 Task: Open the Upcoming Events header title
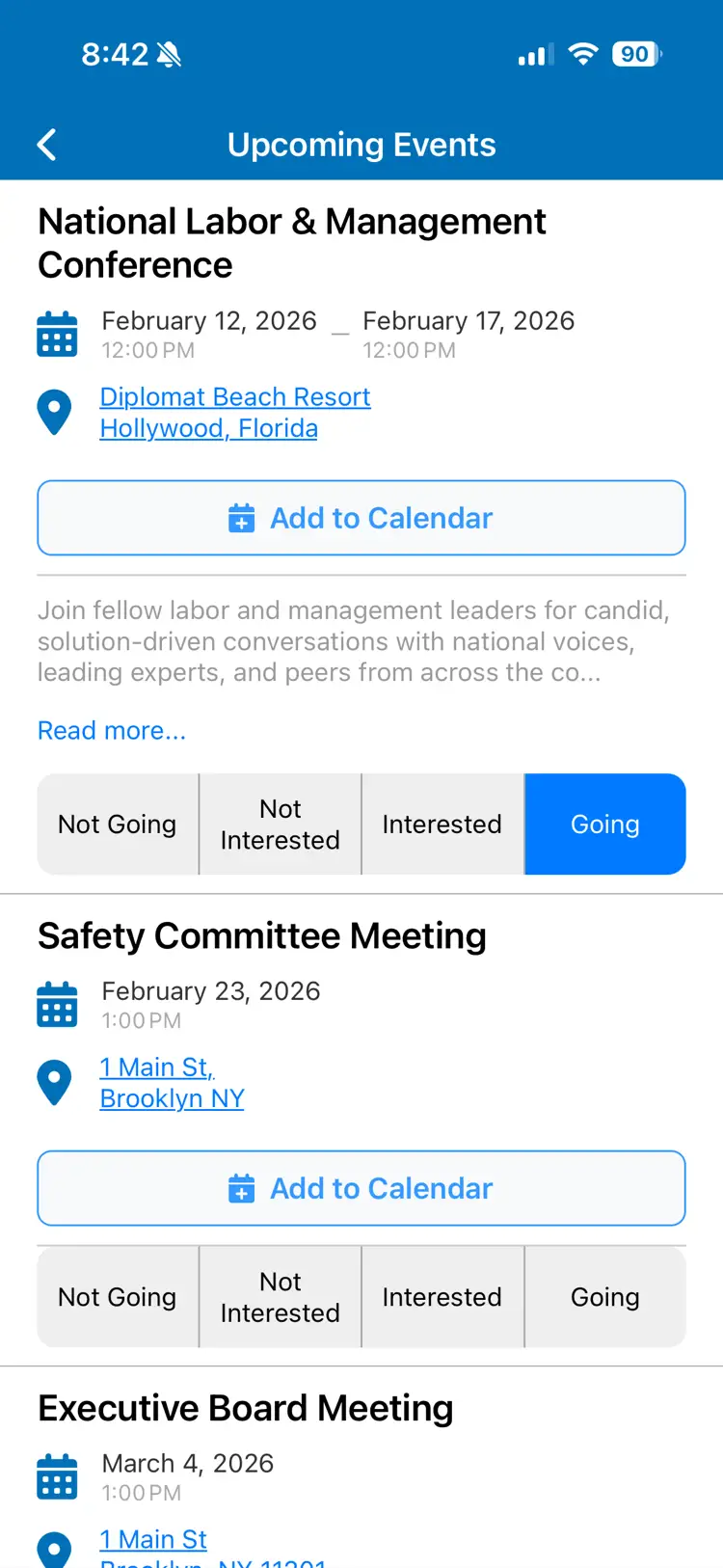coord(361,144)
